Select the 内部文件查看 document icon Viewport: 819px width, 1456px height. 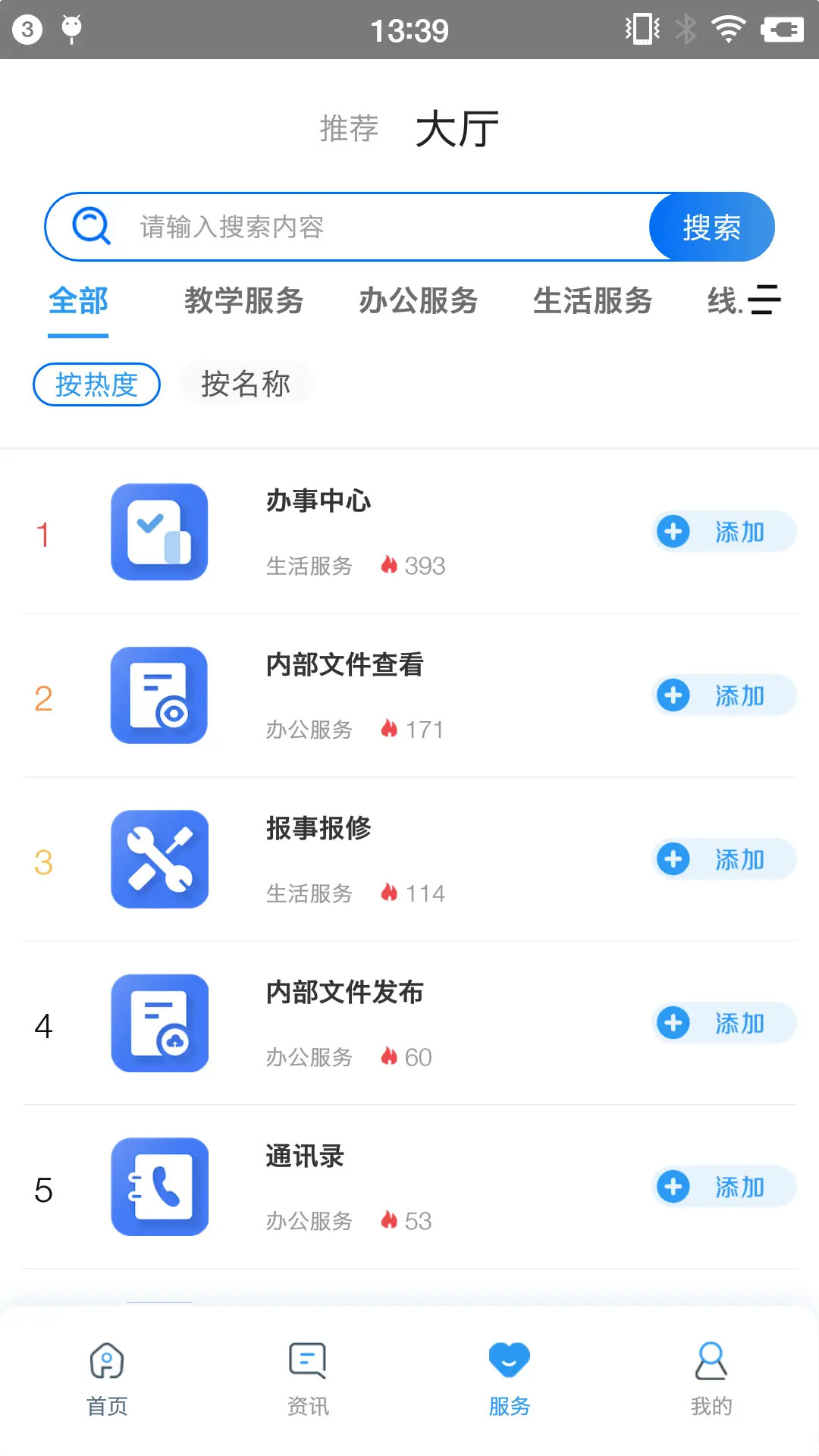[x=159, y=696]
